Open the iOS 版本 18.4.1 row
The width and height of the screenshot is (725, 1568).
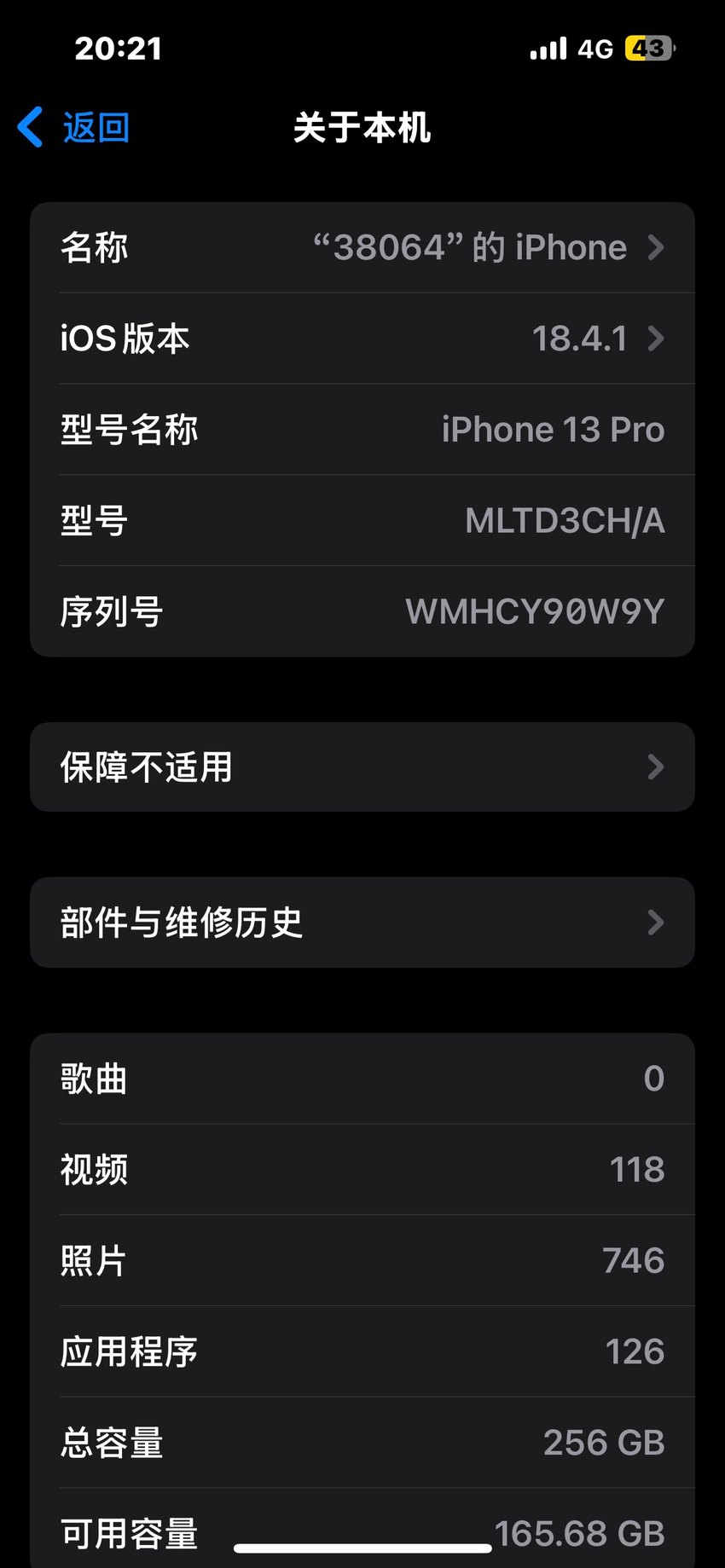click(362, 338)
